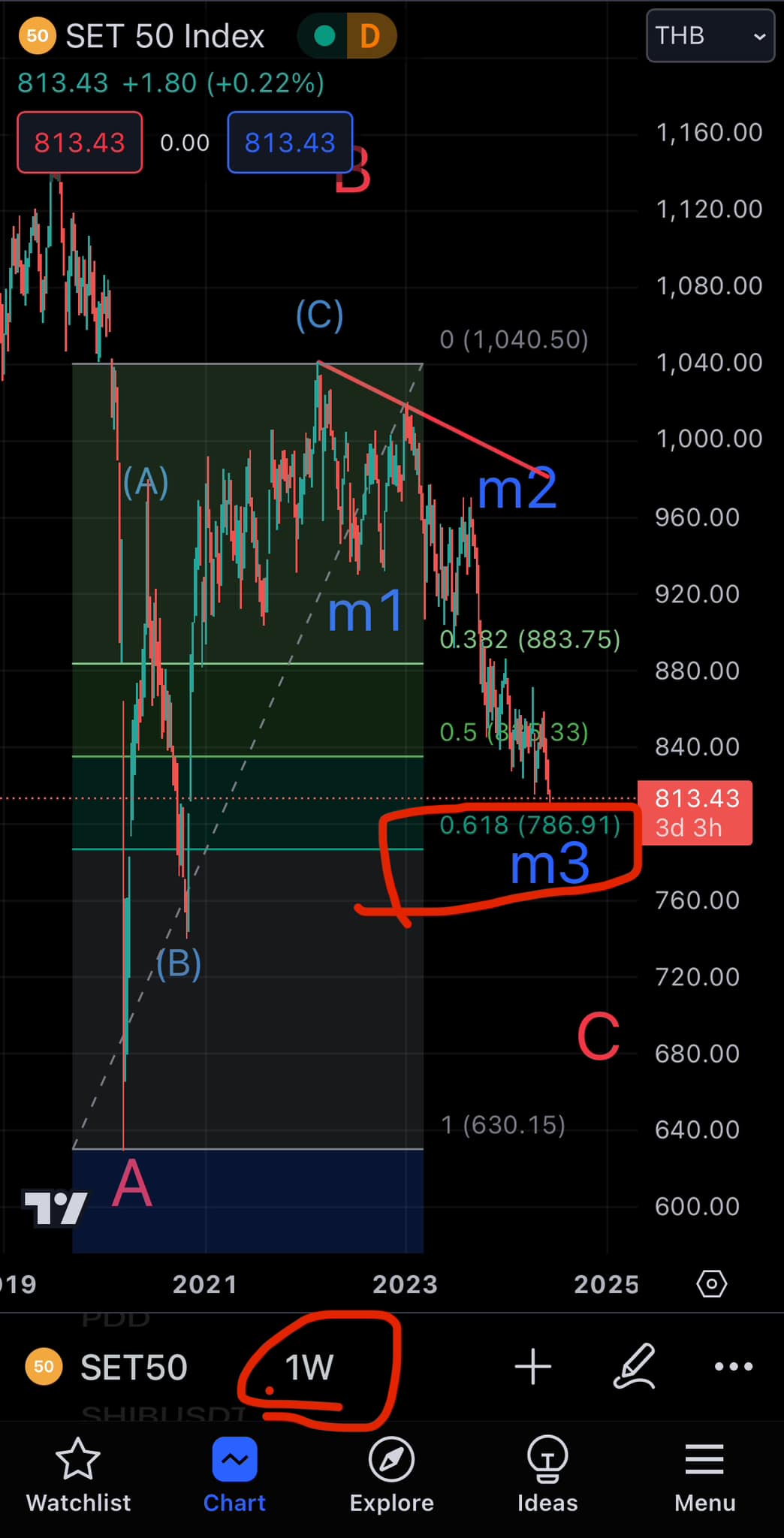
Task: Open the THB currency dropdown
Action: pos(710,35)
